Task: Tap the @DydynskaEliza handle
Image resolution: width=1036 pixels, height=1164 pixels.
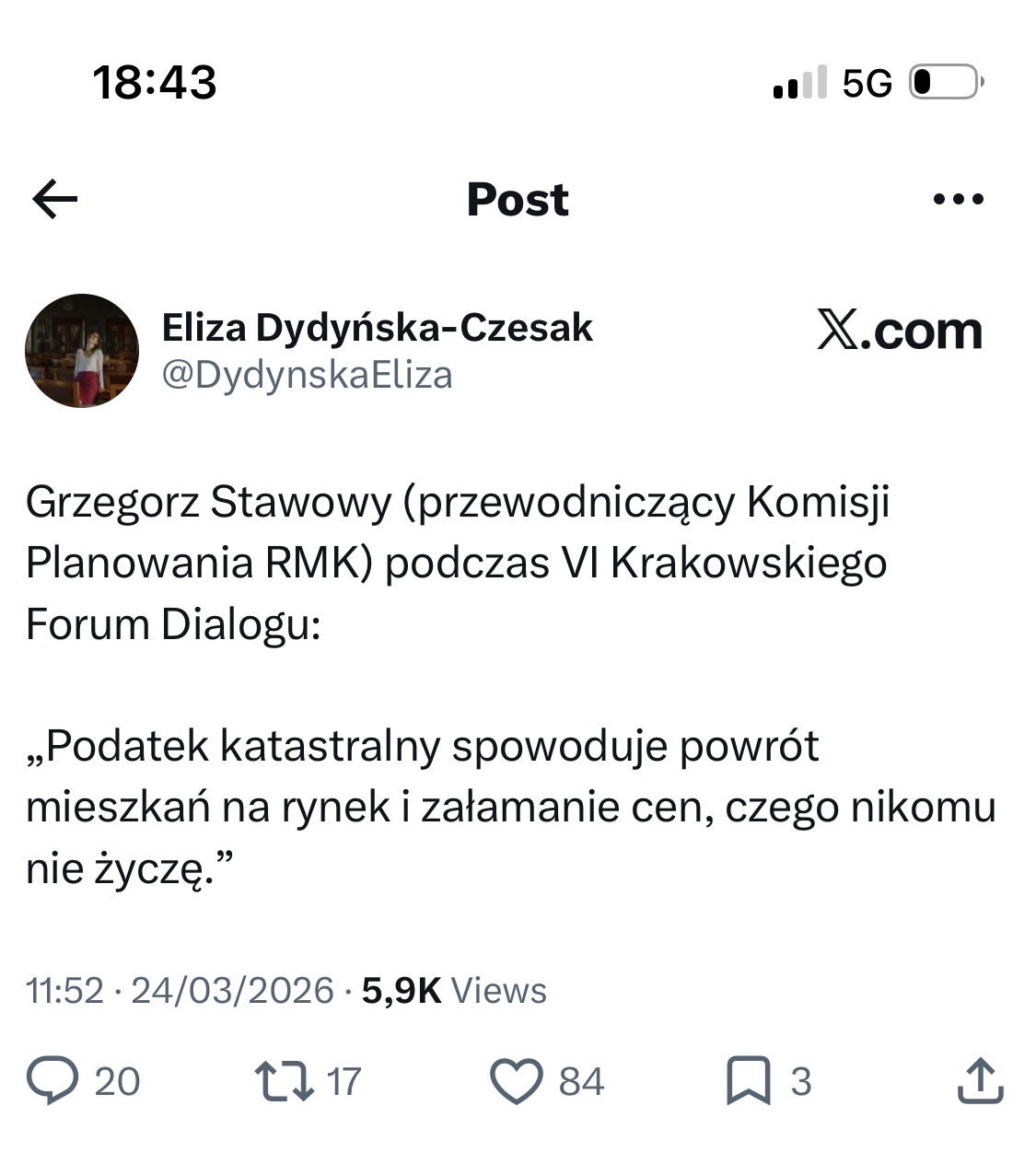Action: click(x=308, y=375)
